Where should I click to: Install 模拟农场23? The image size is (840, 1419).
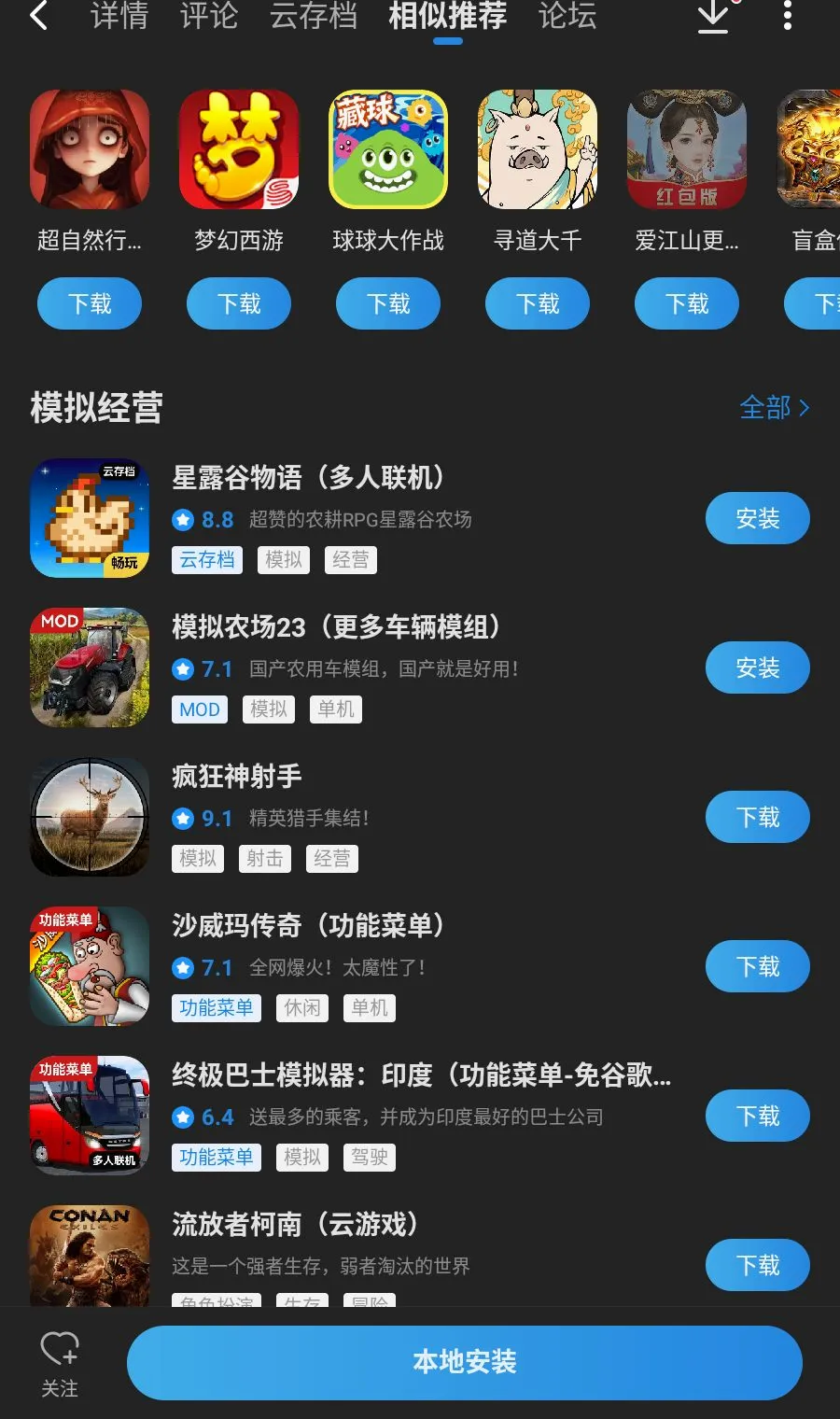pyautogui.click(x=758, y=667)
